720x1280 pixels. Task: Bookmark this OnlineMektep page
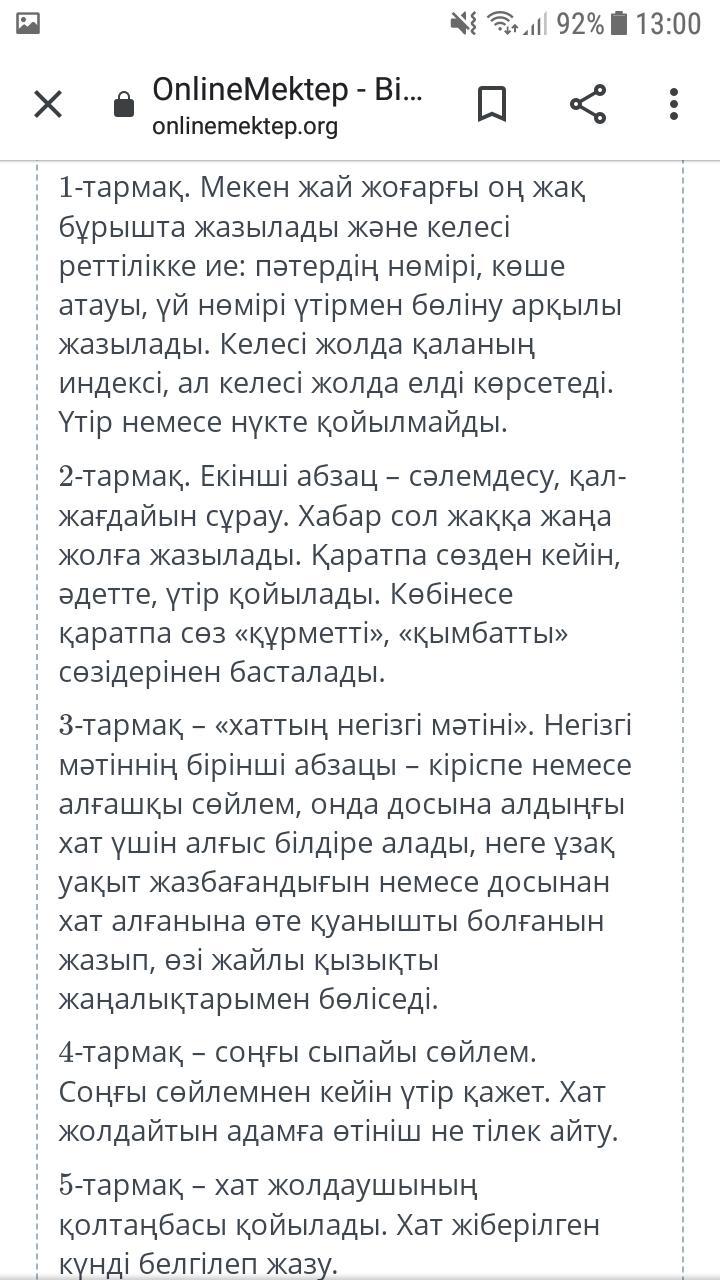tap(491, 104)
